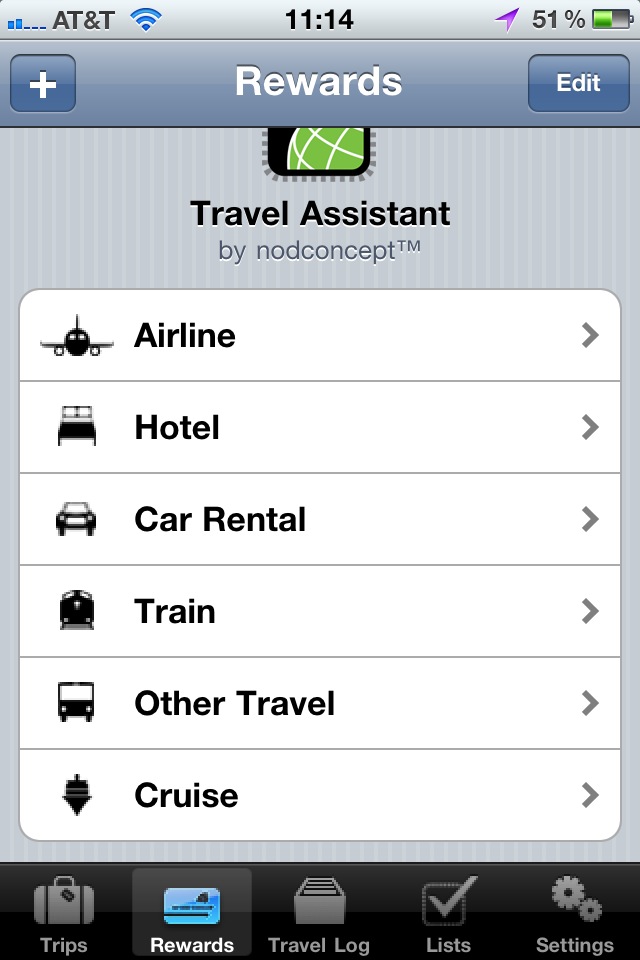Open the Settings tab
This screenshot has width=640, height=960.
point(575,914)
